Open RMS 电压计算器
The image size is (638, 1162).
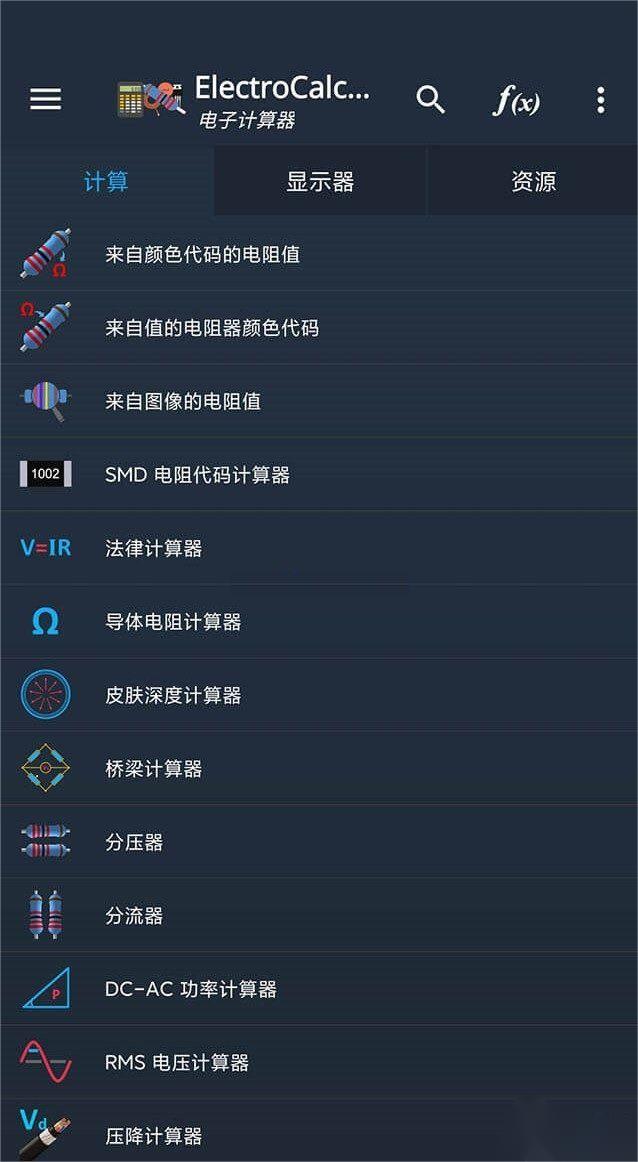point(177,1062)
